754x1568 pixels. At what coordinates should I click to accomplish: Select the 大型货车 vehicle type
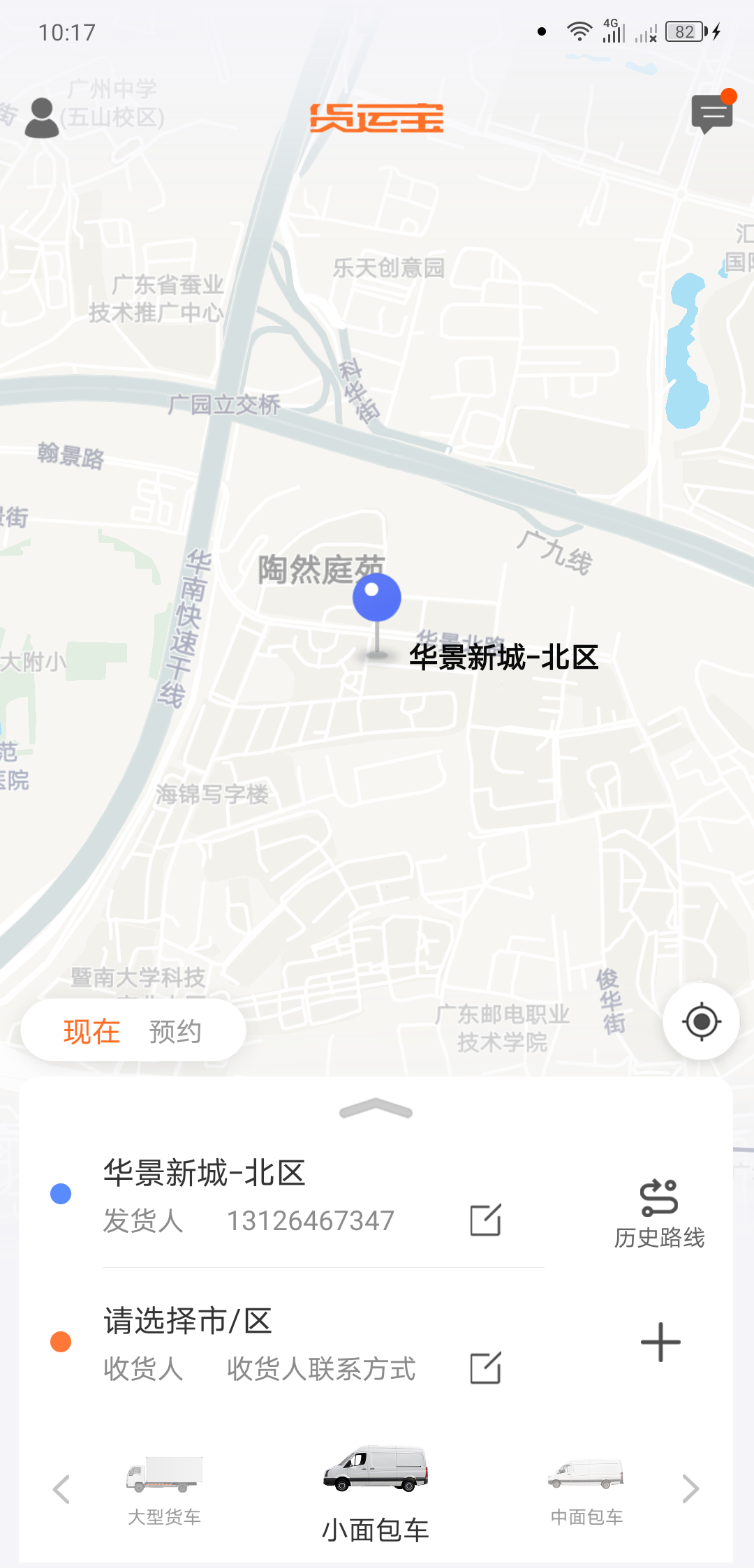tap(165, 1490)
